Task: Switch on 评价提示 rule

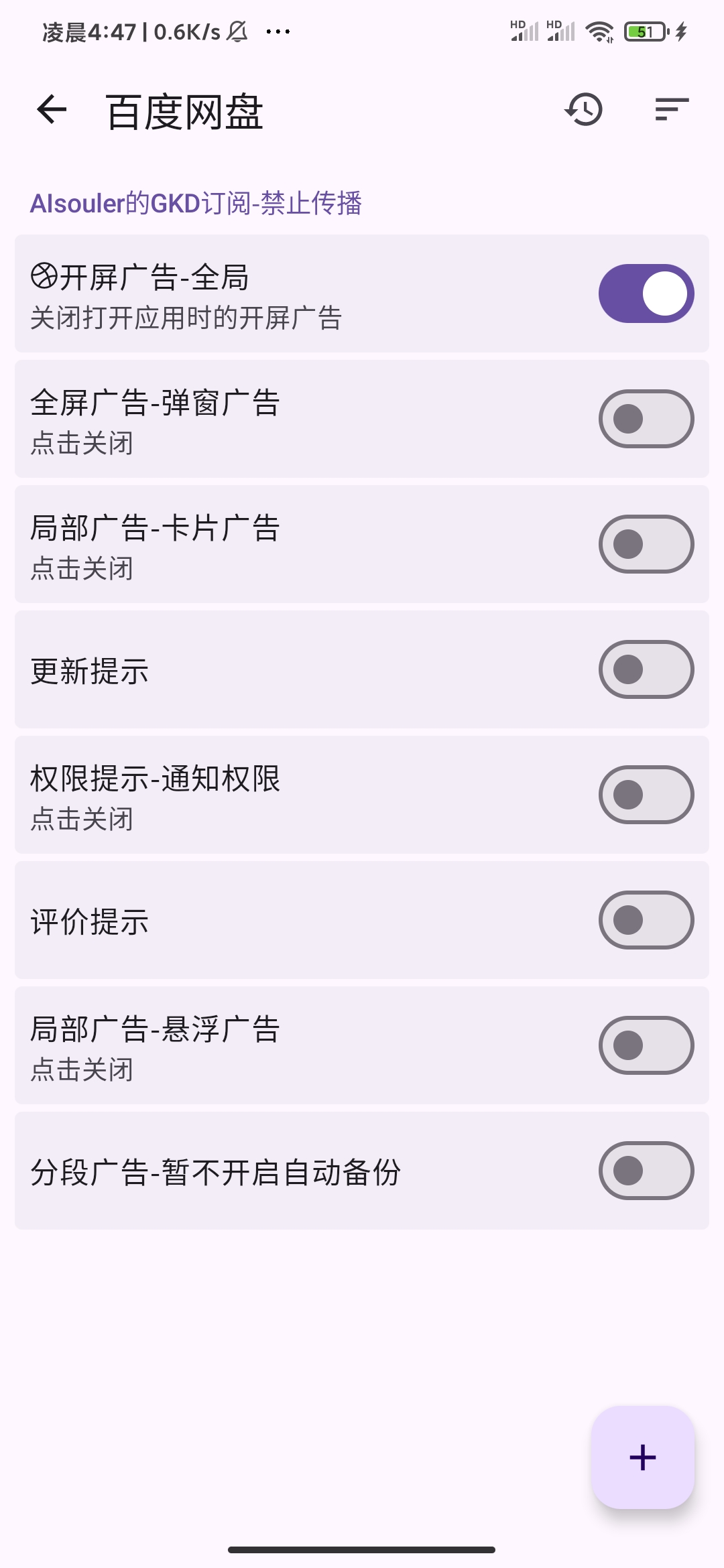Action: pyautogui.click(x=646, y=920)
